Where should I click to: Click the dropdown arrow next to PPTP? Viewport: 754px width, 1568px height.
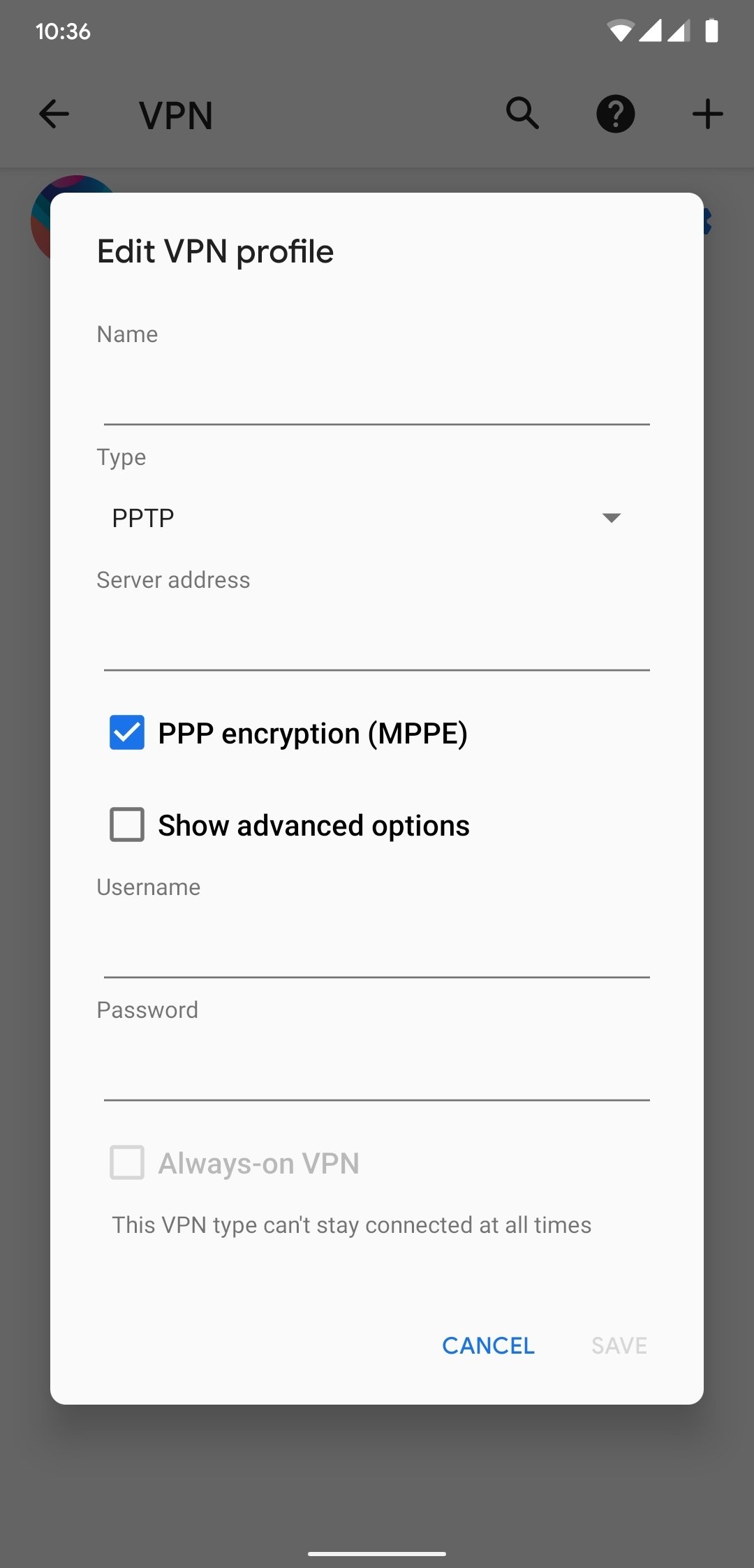pos(611,517)
